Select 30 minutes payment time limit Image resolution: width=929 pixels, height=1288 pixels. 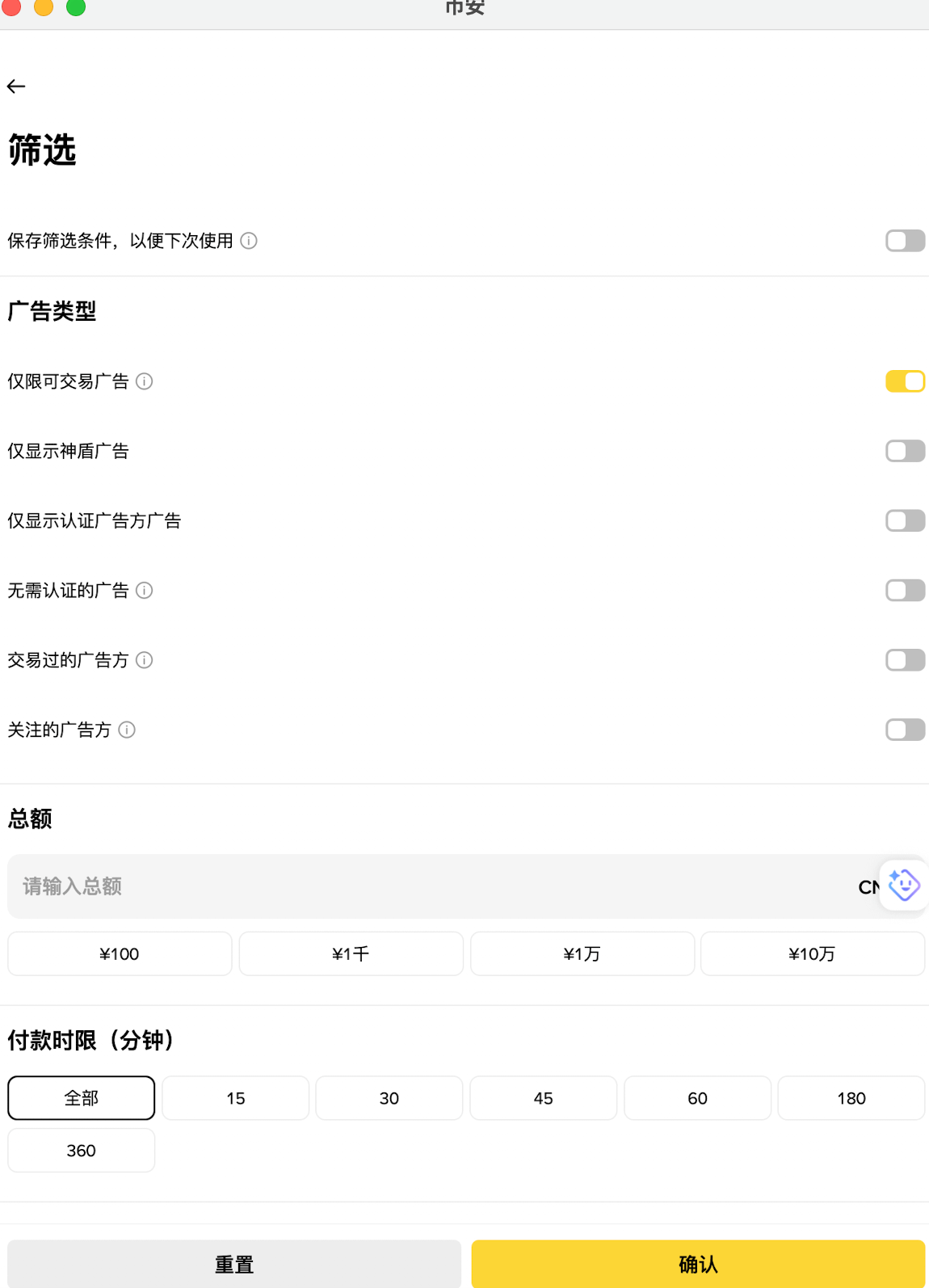[x=389, y=1098]
